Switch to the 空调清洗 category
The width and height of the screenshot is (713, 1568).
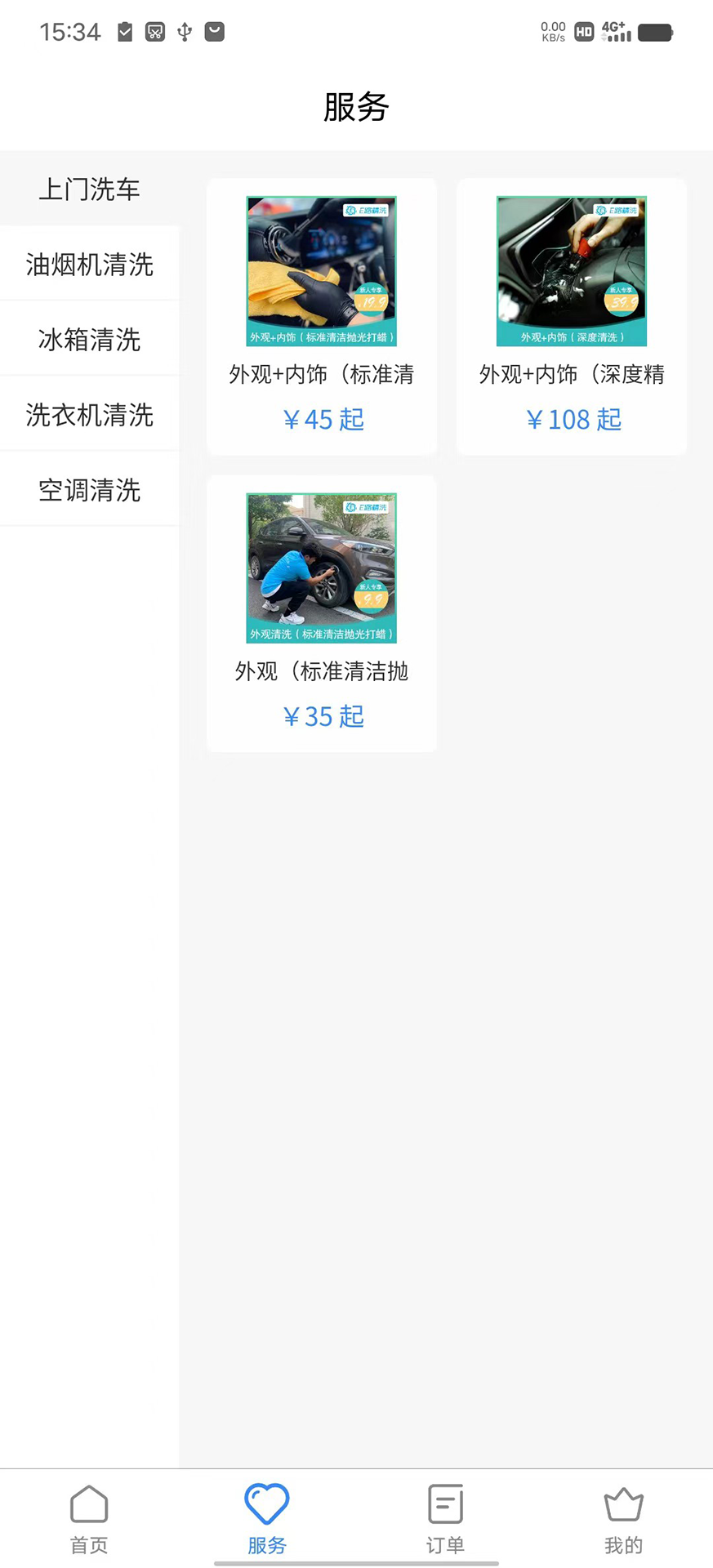point(90,490)
